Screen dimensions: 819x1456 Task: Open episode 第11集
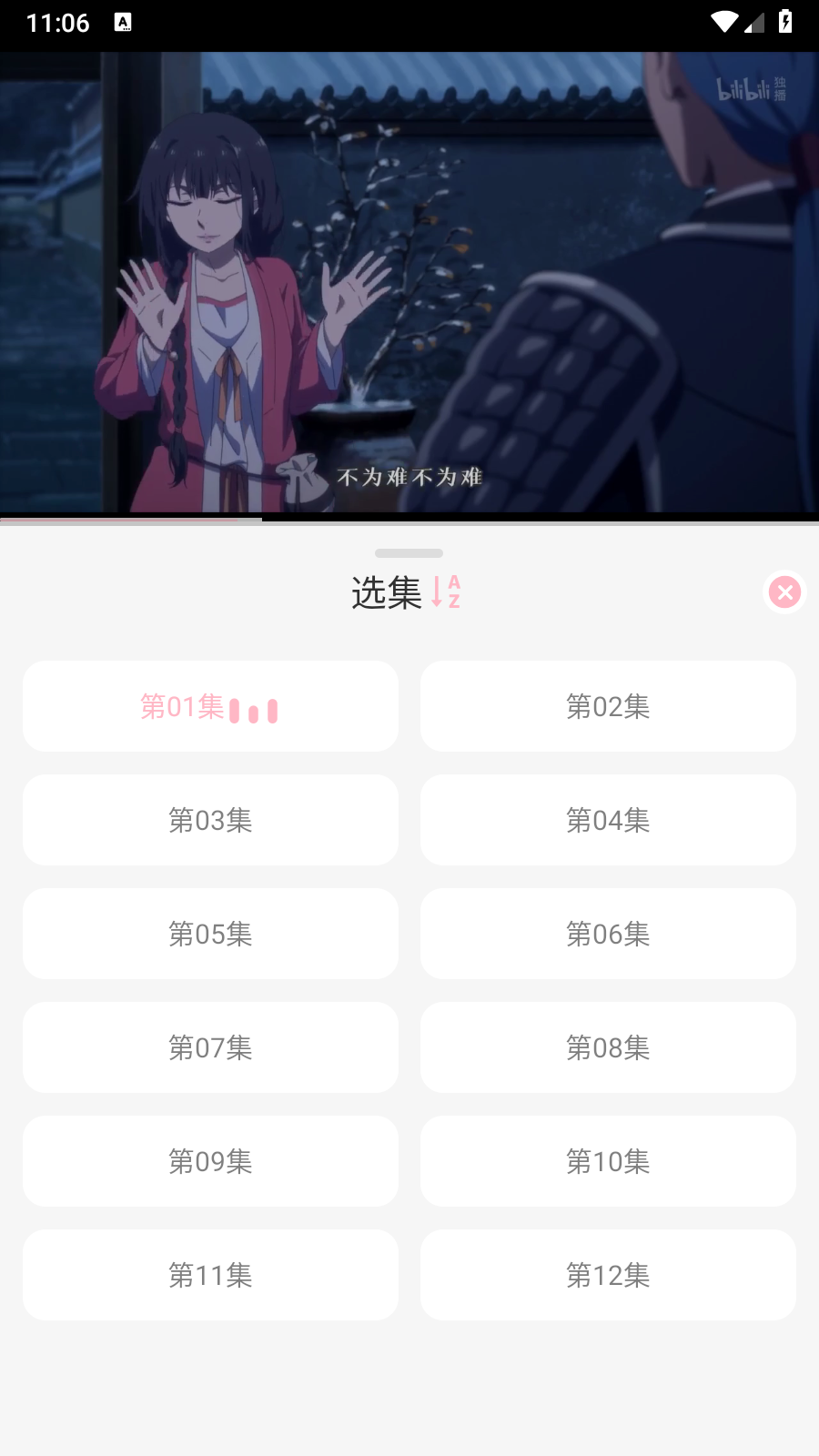click(x=210, y=1275)
